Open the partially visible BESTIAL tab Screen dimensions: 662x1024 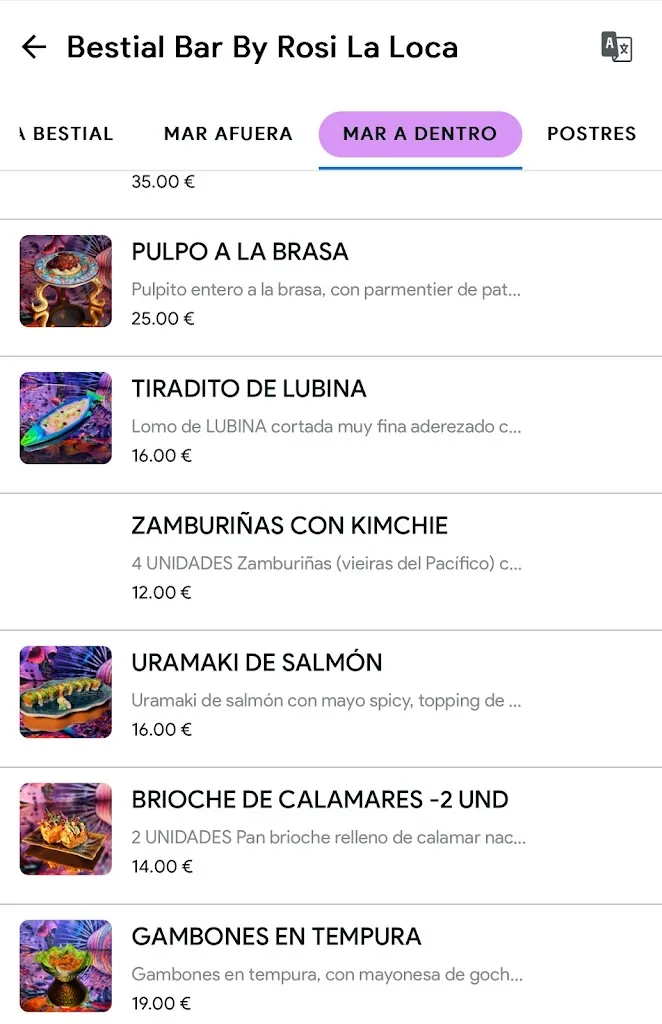tap(68, 134)
